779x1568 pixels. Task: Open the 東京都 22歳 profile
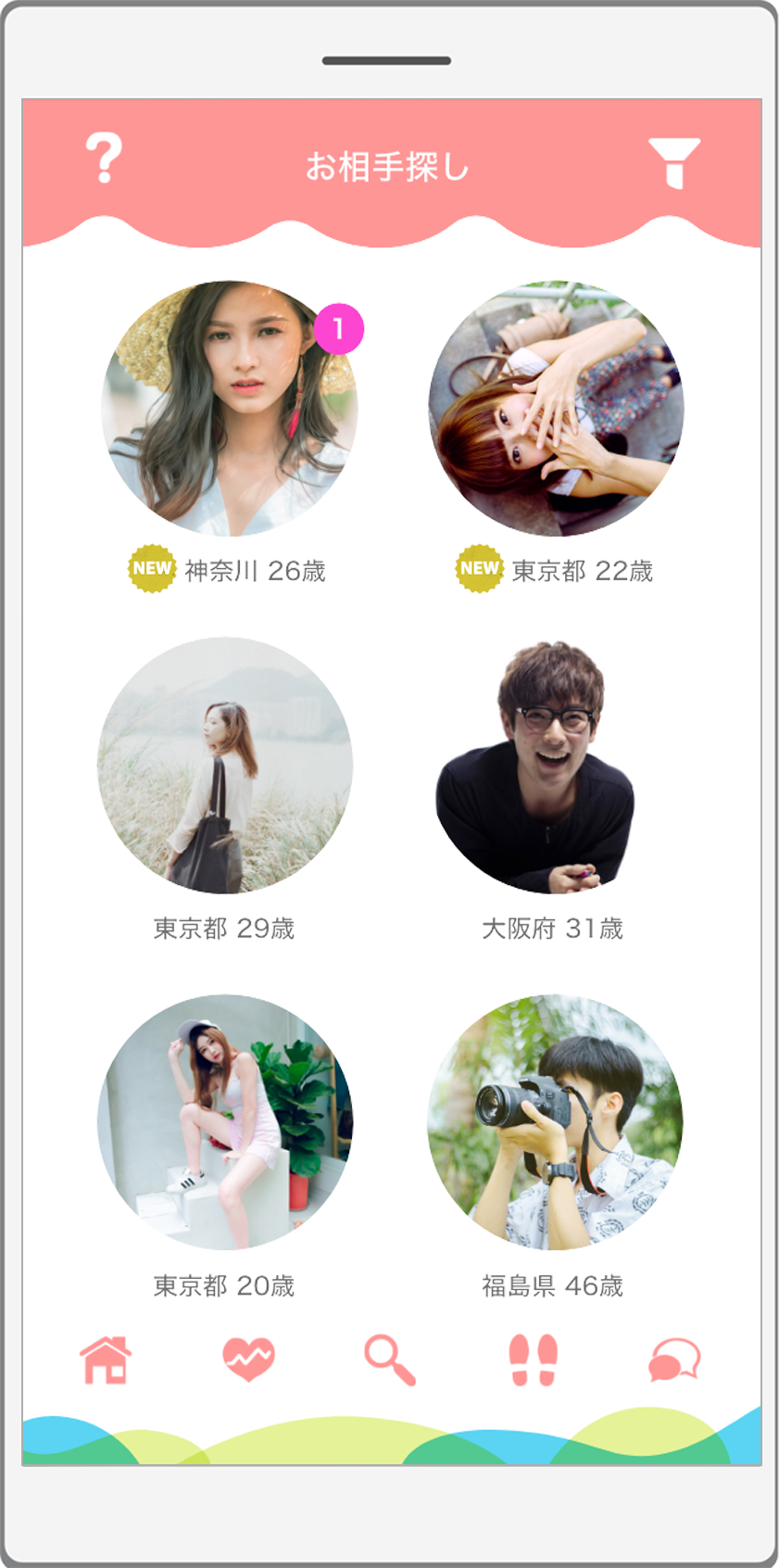[556, 409]
